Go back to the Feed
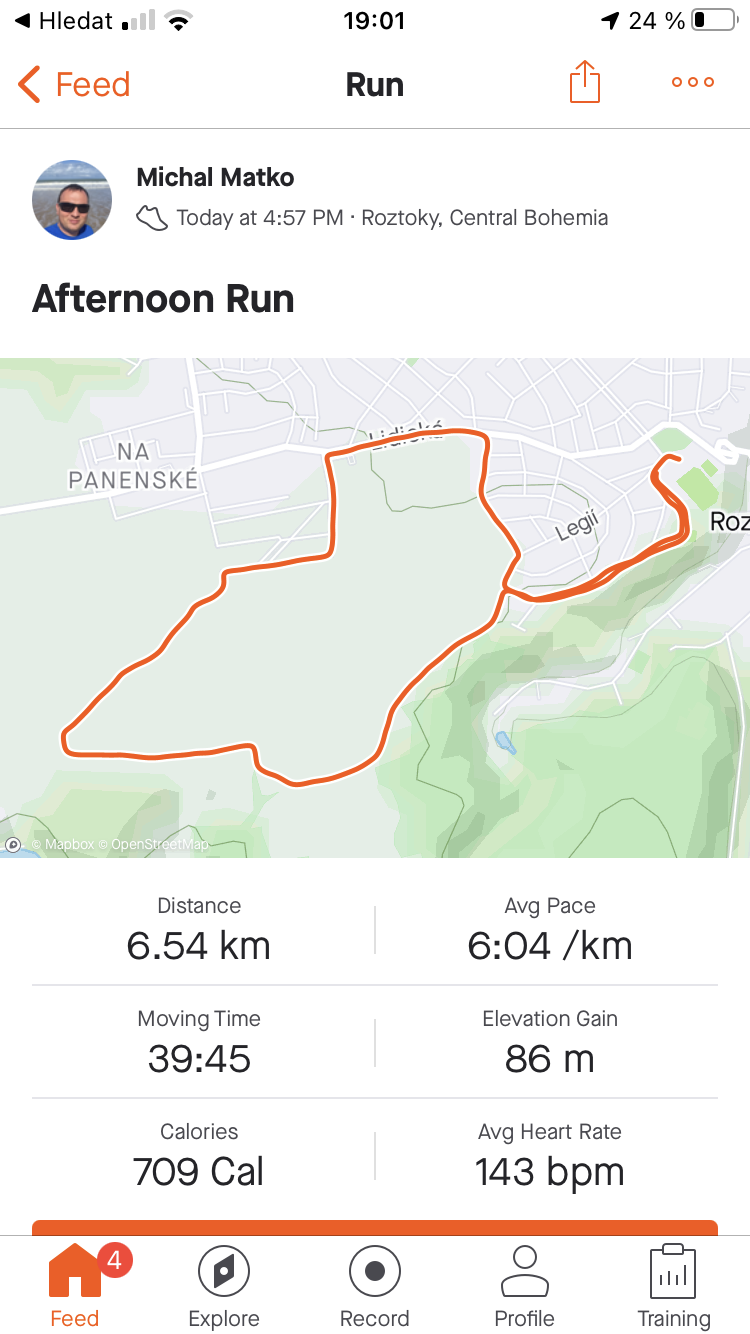Image resolution: width=750 pixels, height=1334 pixels. coord(74,84)
